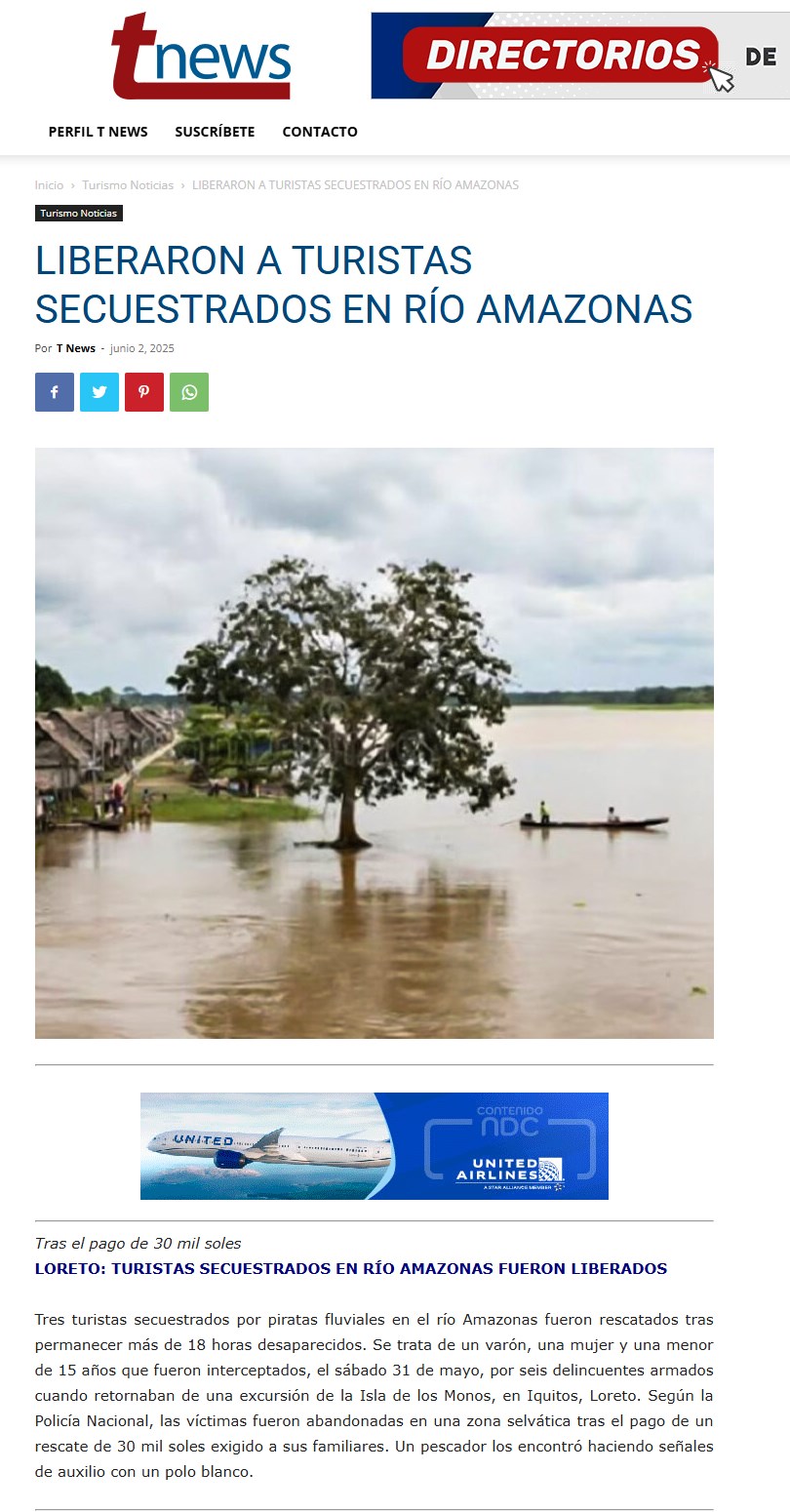Share article via WhatsApp
Screen dimensions: 790x1512
coord(189,392)
